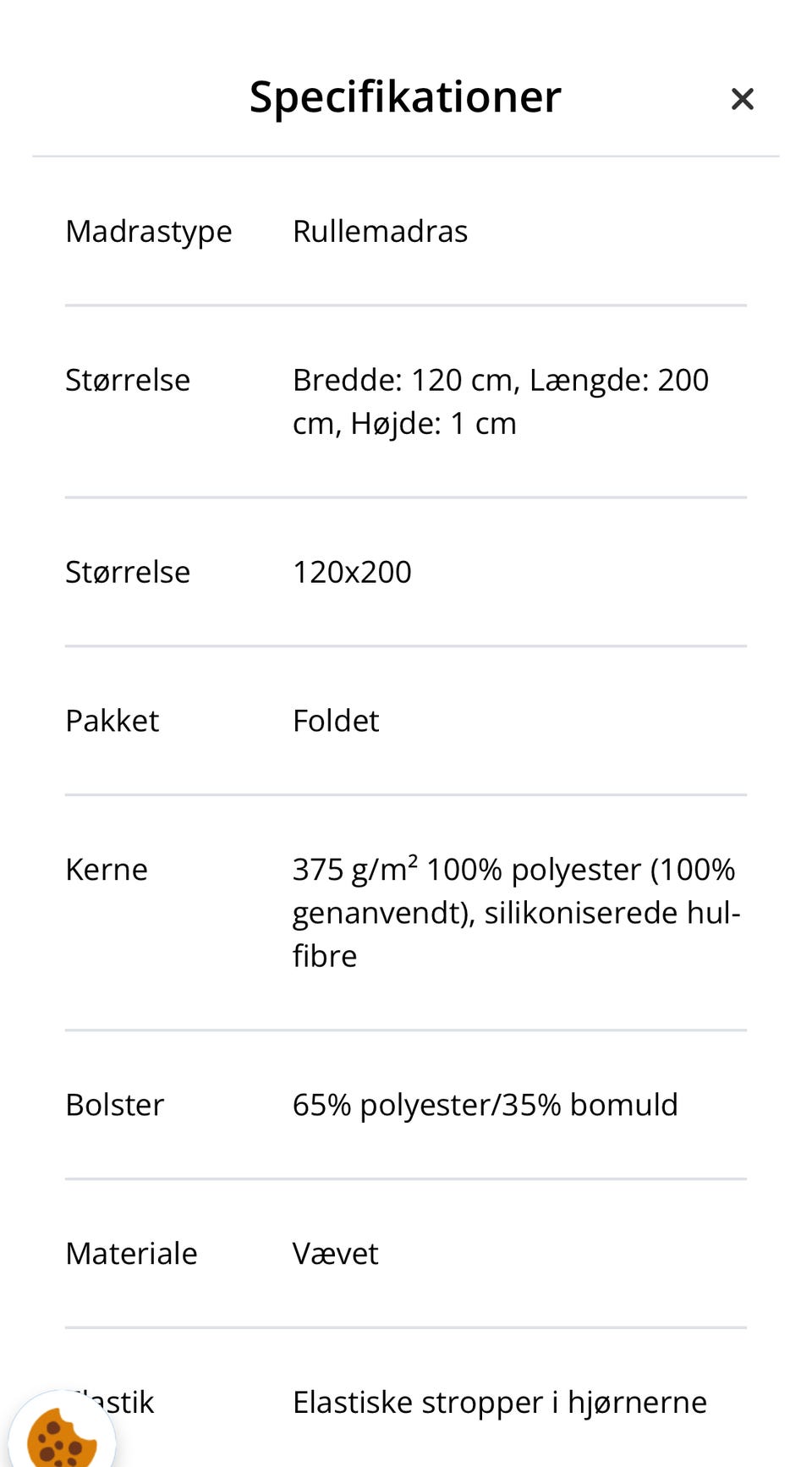
Task: Click the Pakket specification label
Action: pyautogui.click(x=112, y=721)
